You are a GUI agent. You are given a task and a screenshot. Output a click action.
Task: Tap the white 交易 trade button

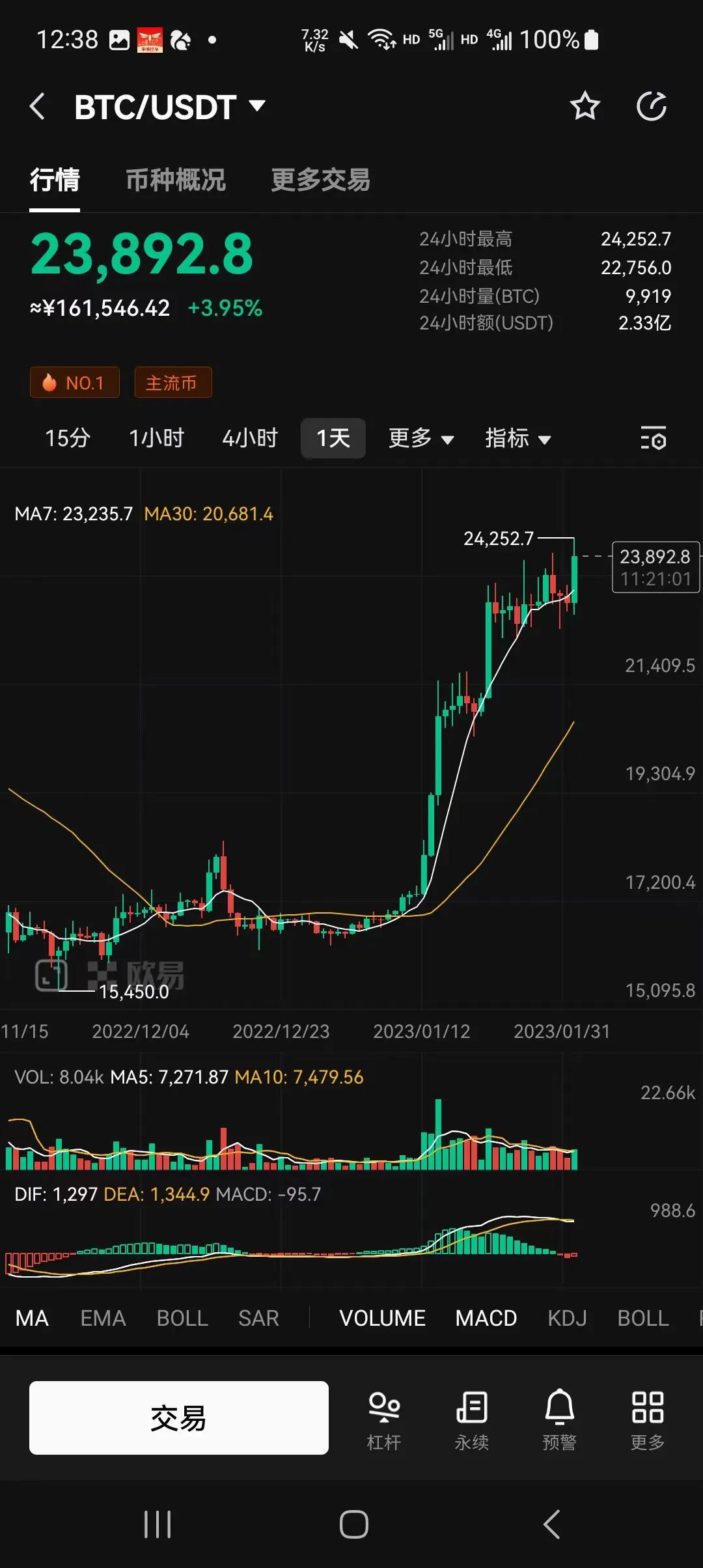point(179,1418)
